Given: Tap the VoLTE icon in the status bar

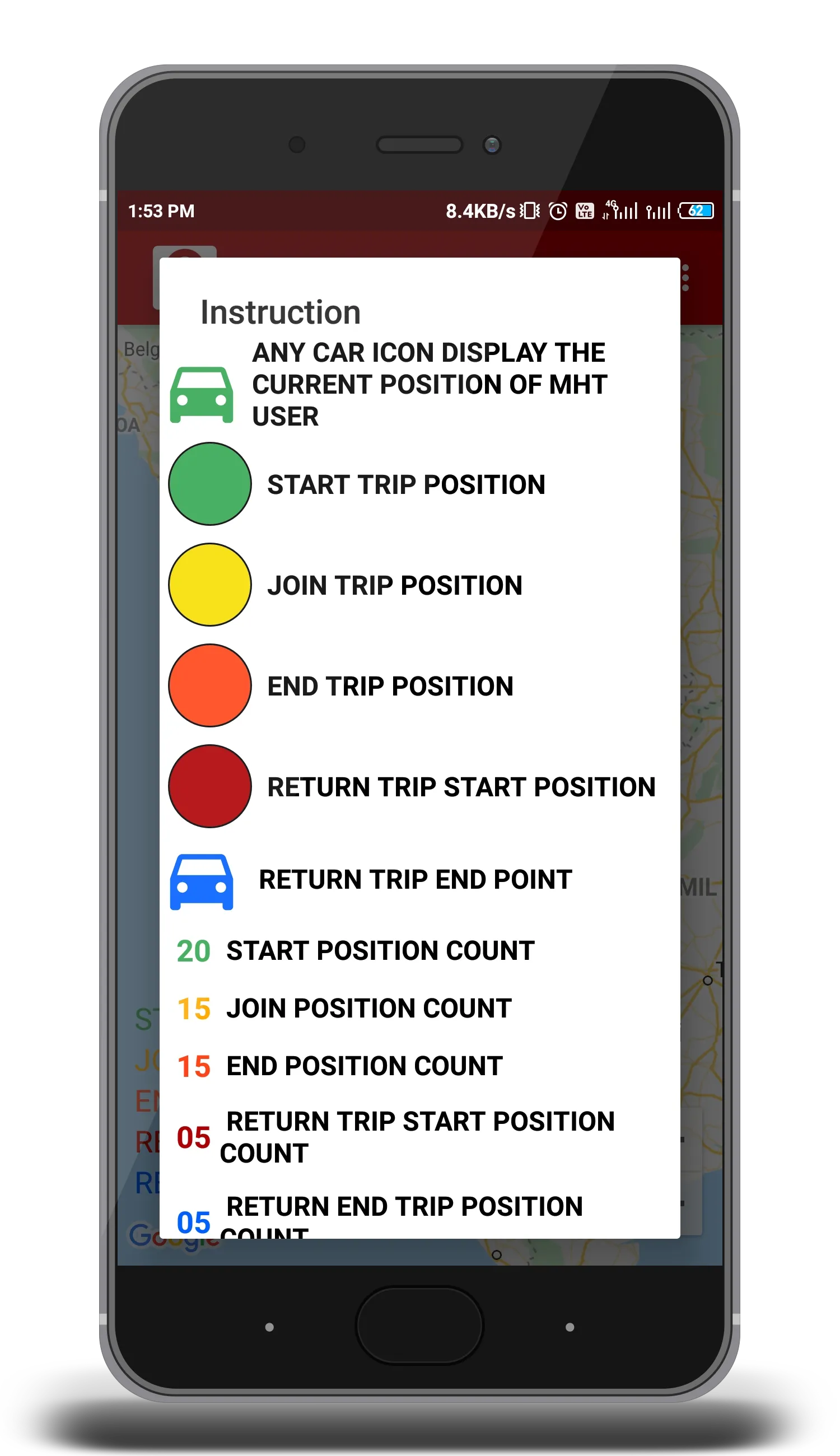Looking at the screenshot, I should (x=584, y=211).
